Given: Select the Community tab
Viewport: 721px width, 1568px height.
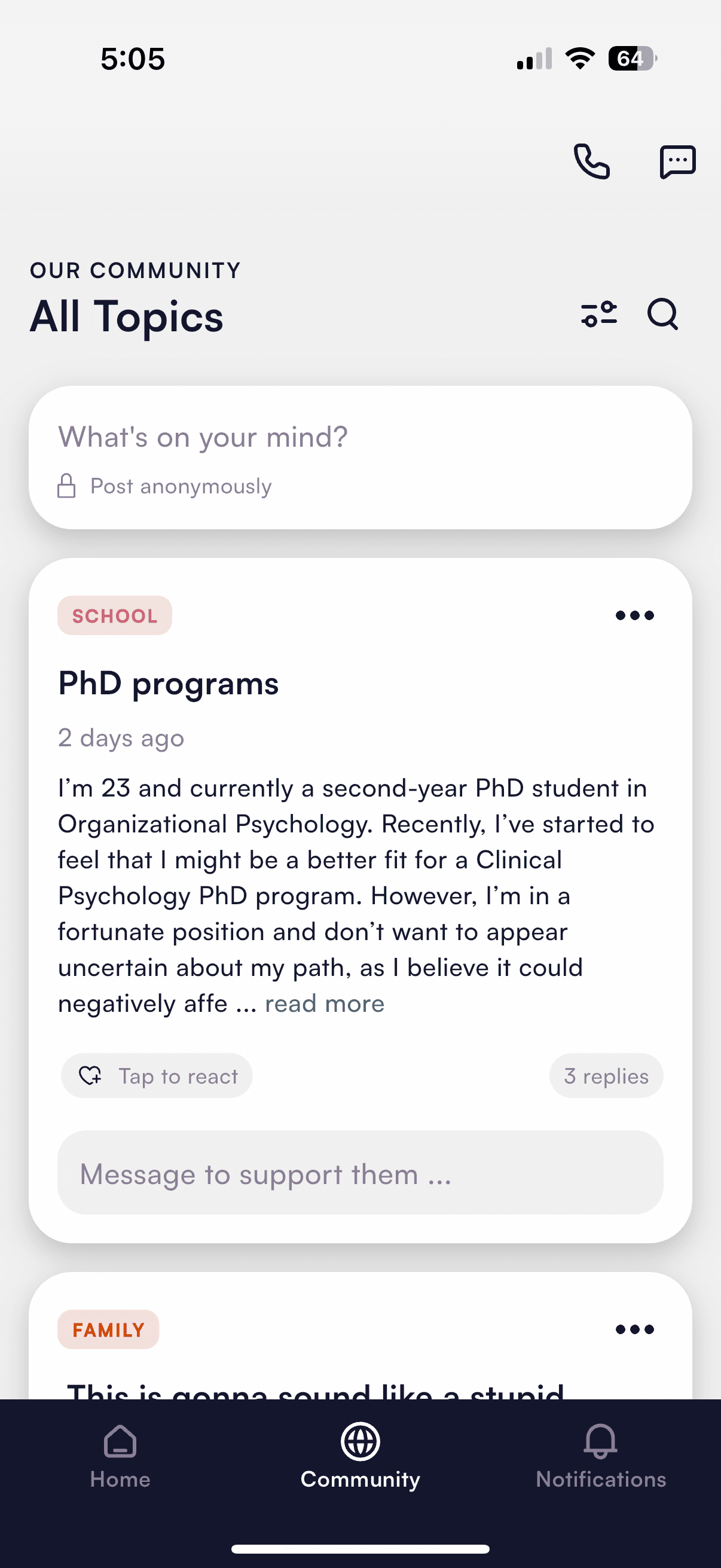Looking at the screenshot, I should coord(360,1457).
